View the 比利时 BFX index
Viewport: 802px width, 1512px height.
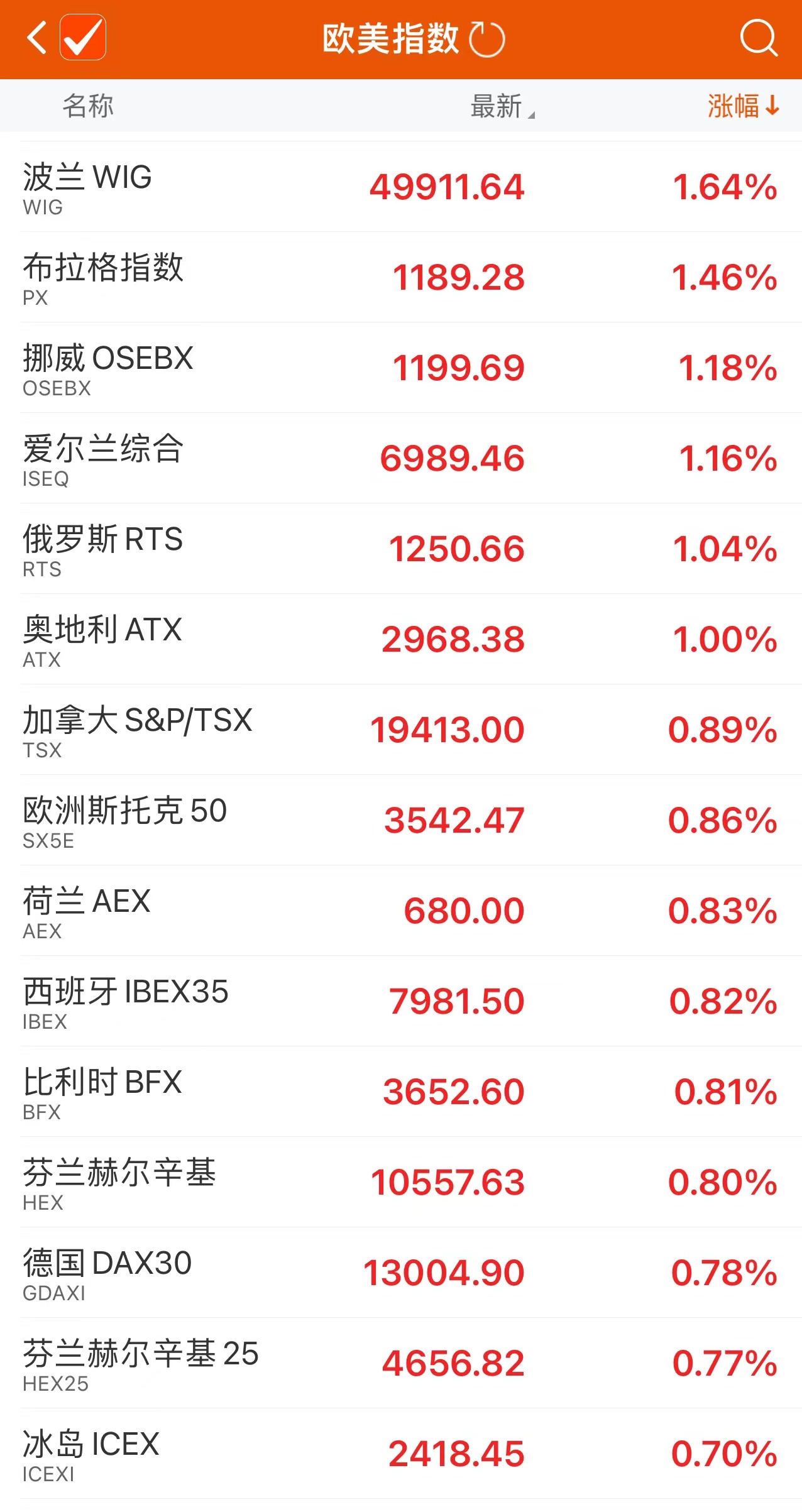pos(401,1092)
